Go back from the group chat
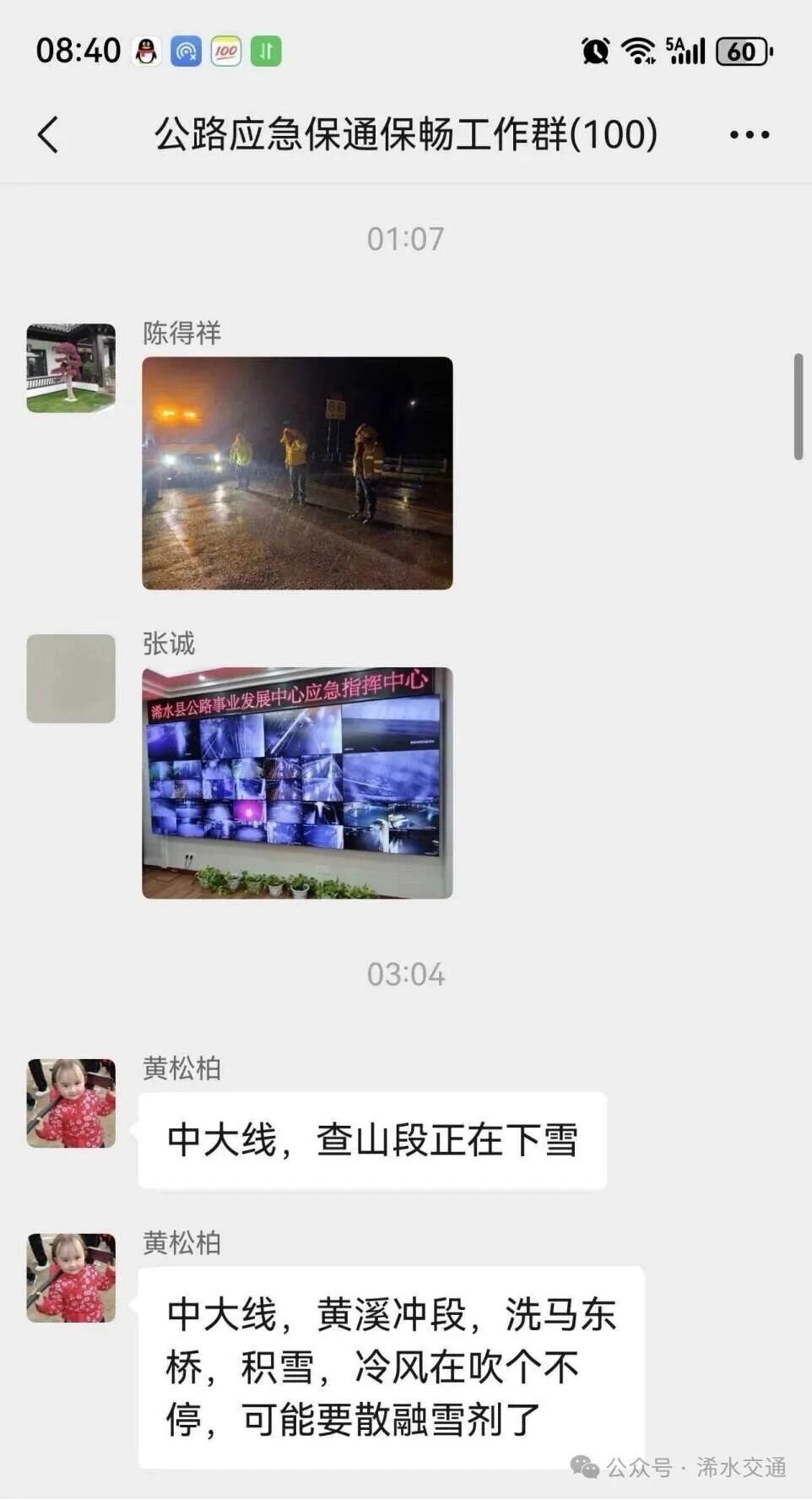 click(x=49, y=135)
